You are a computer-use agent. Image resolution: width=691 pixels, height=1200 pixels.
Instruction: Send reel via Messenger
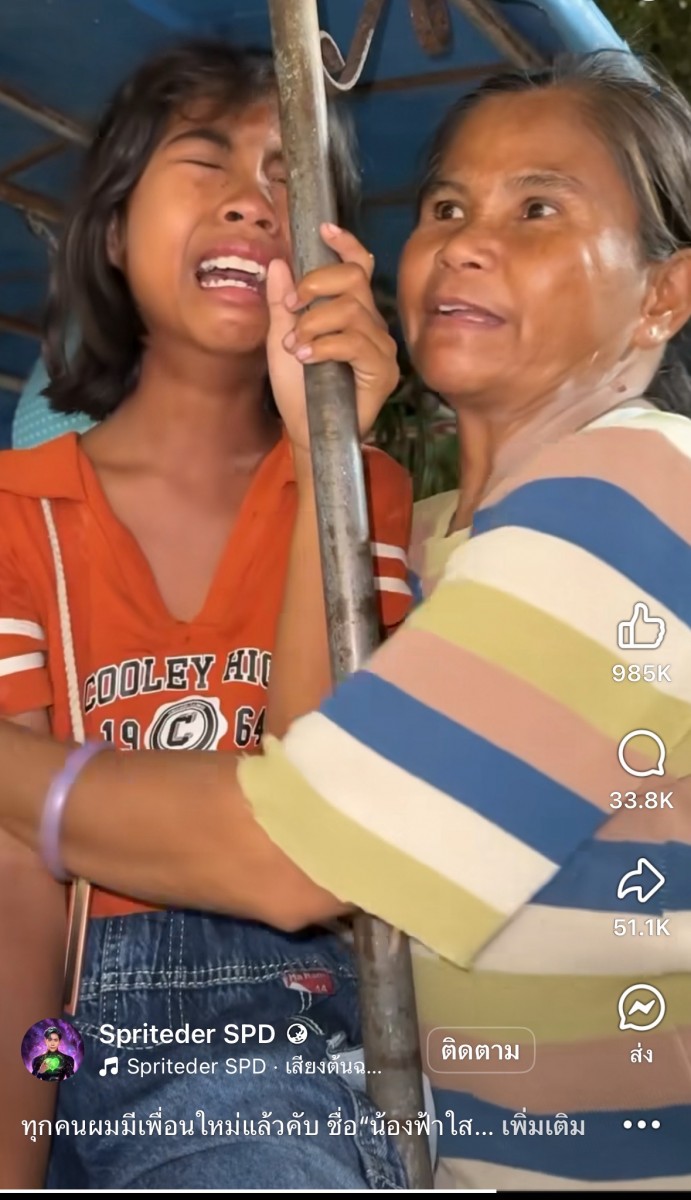(x=641, y=1008)
